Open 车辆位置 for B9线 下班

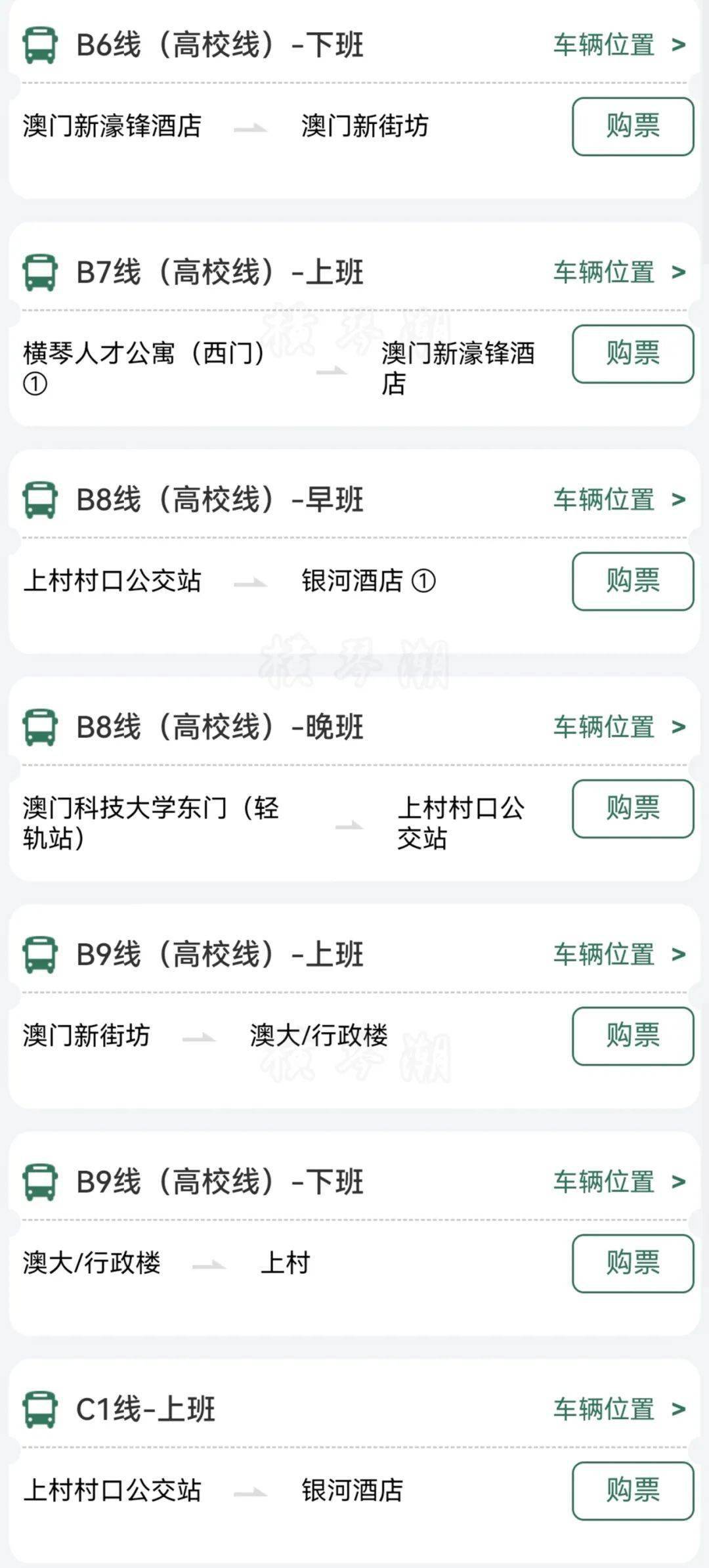coord(618,1182)
